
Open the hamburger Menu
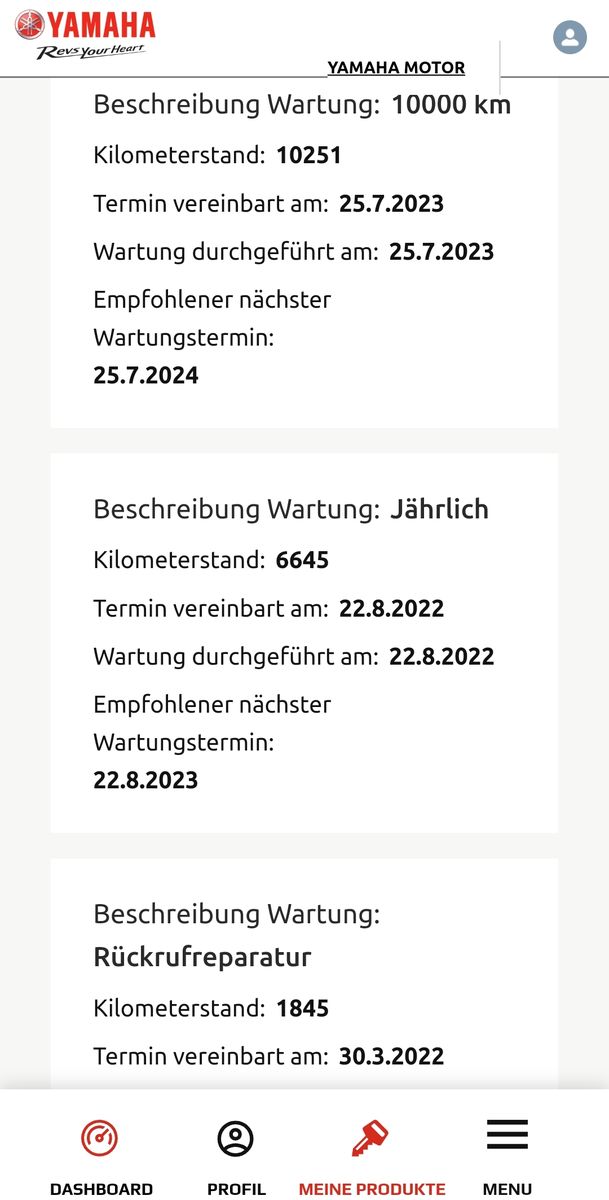pos(507,1155)
